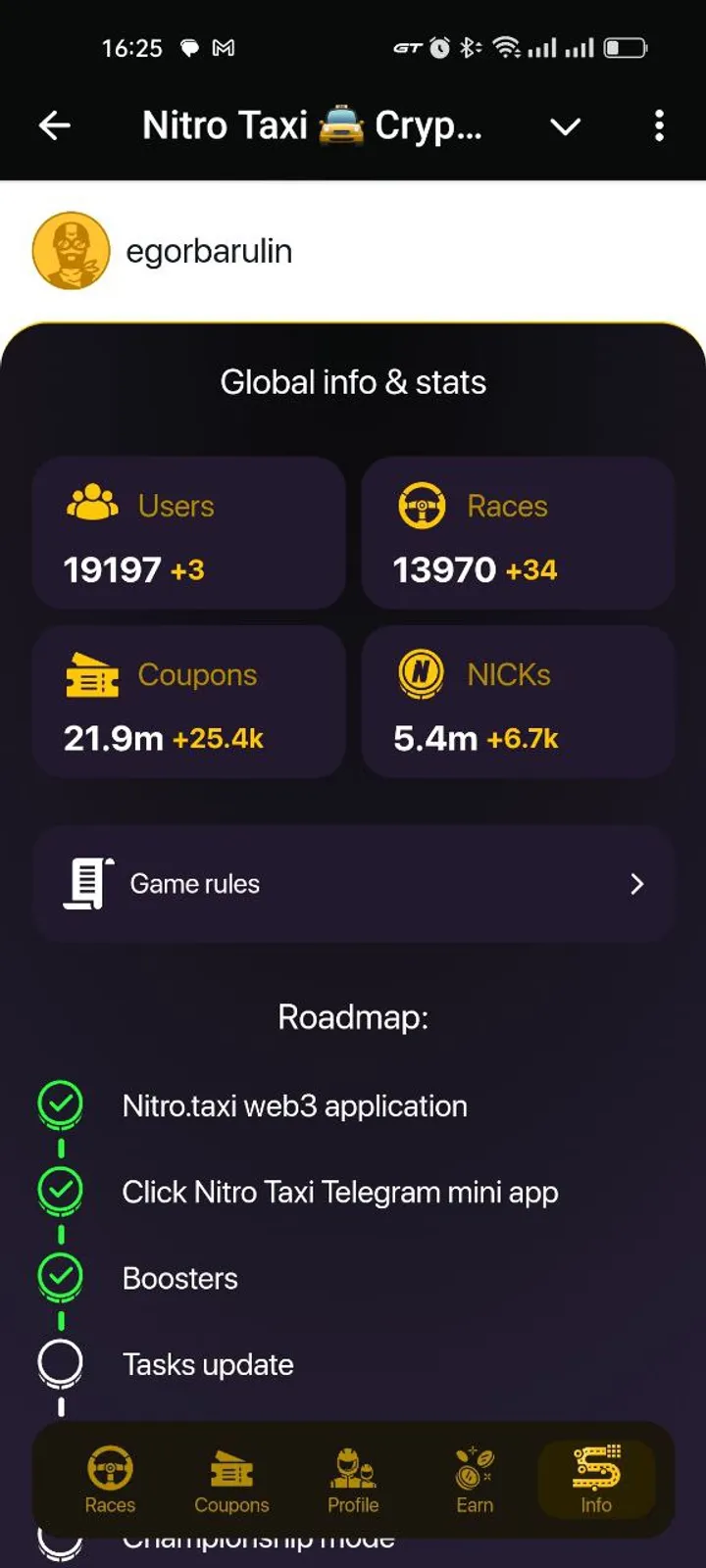The height and width of the screenshot is (1568, 706).
Task: Click the NICKs coin icon
Action: [x=422, y=674]
